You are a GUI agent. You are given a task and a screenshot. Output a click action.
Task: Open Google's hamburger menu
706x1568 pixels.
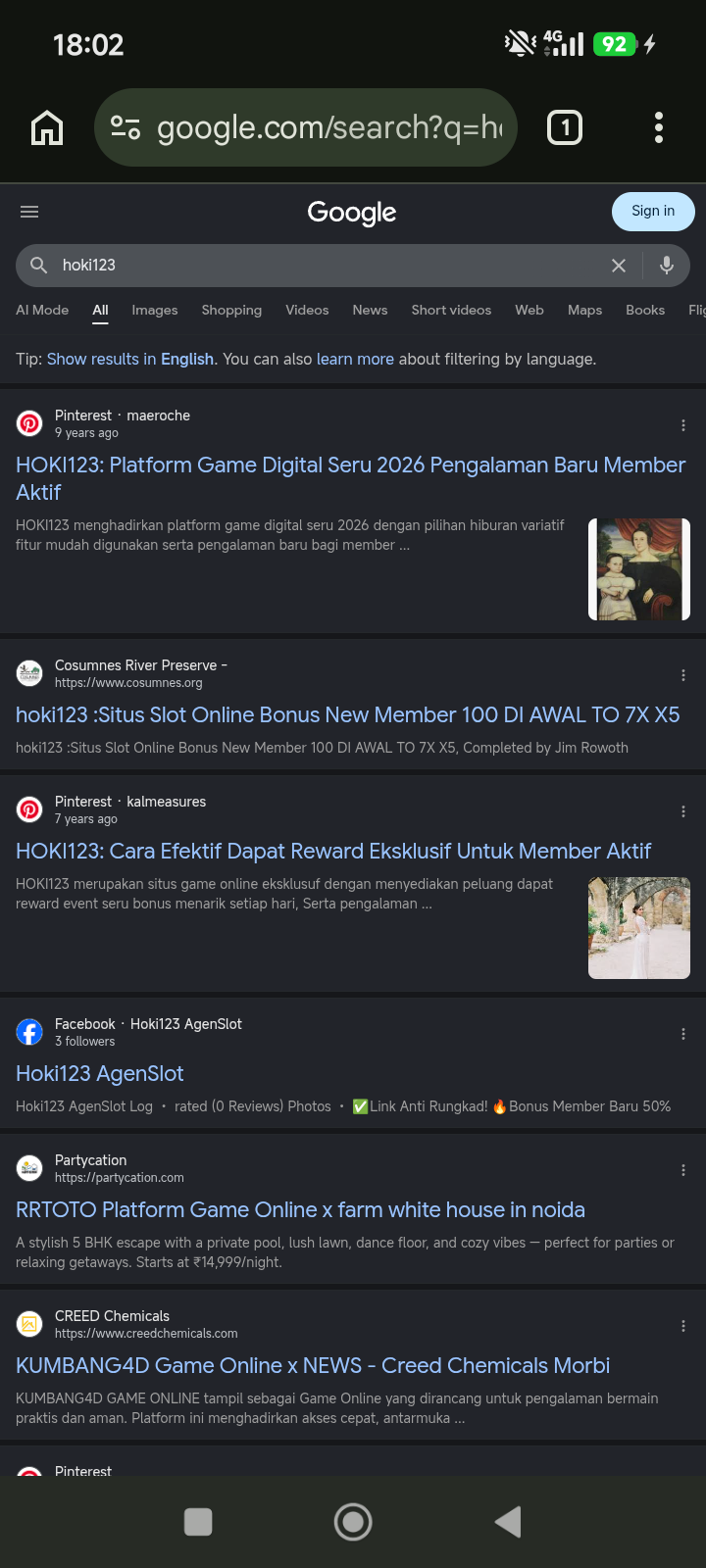(29, 212)
